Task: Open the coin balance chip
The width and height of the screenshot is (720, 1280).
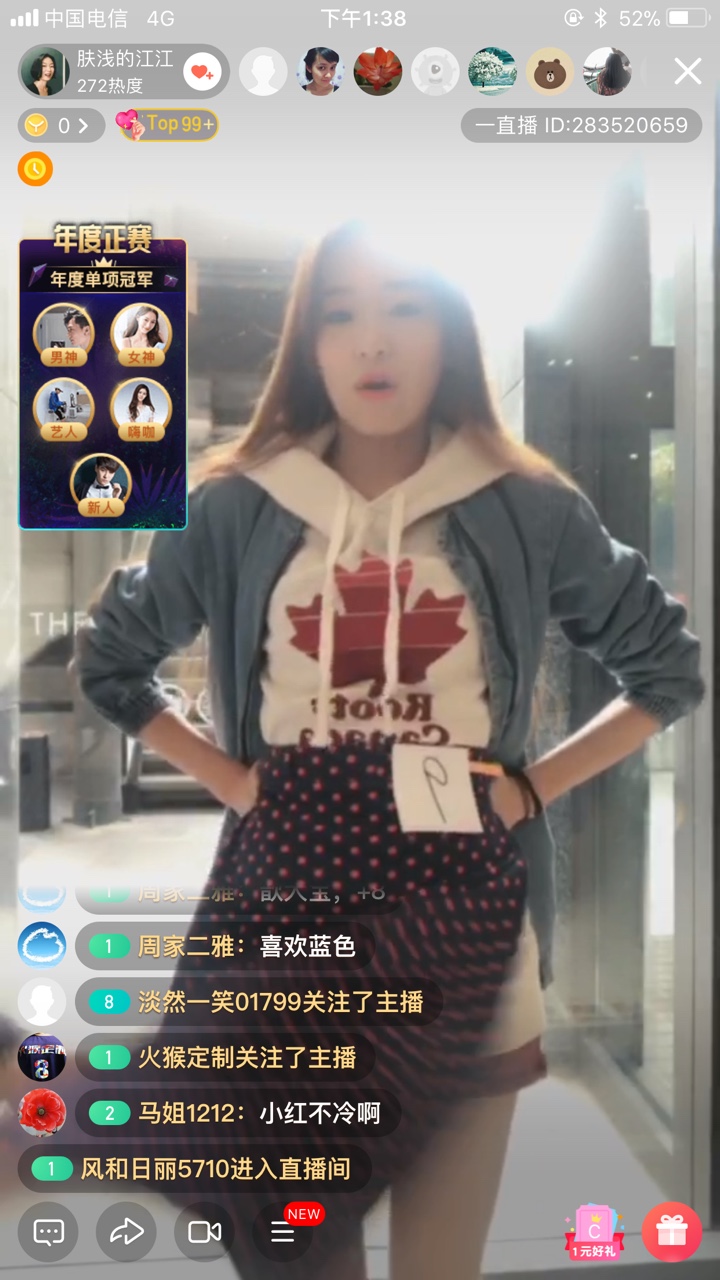Action: pos(61,125)
